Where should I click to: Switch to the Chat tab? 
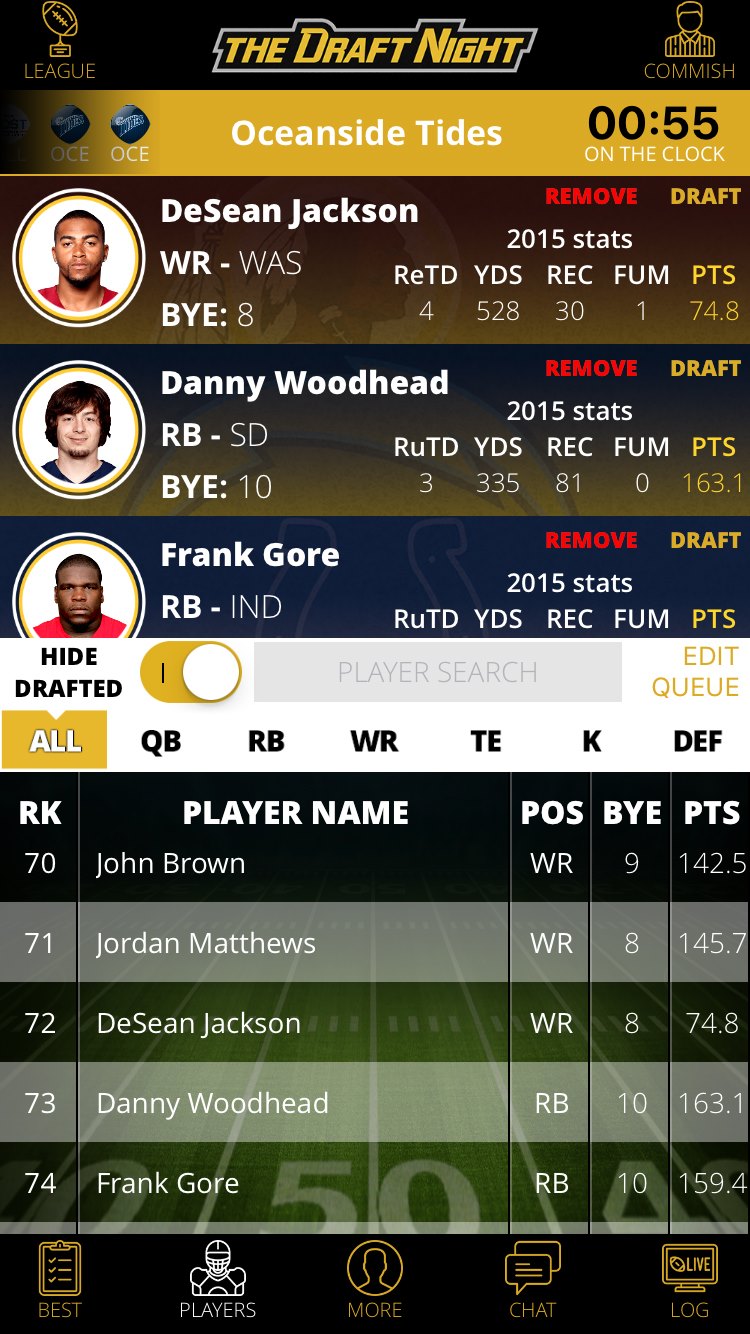[x=532, y=1281]
